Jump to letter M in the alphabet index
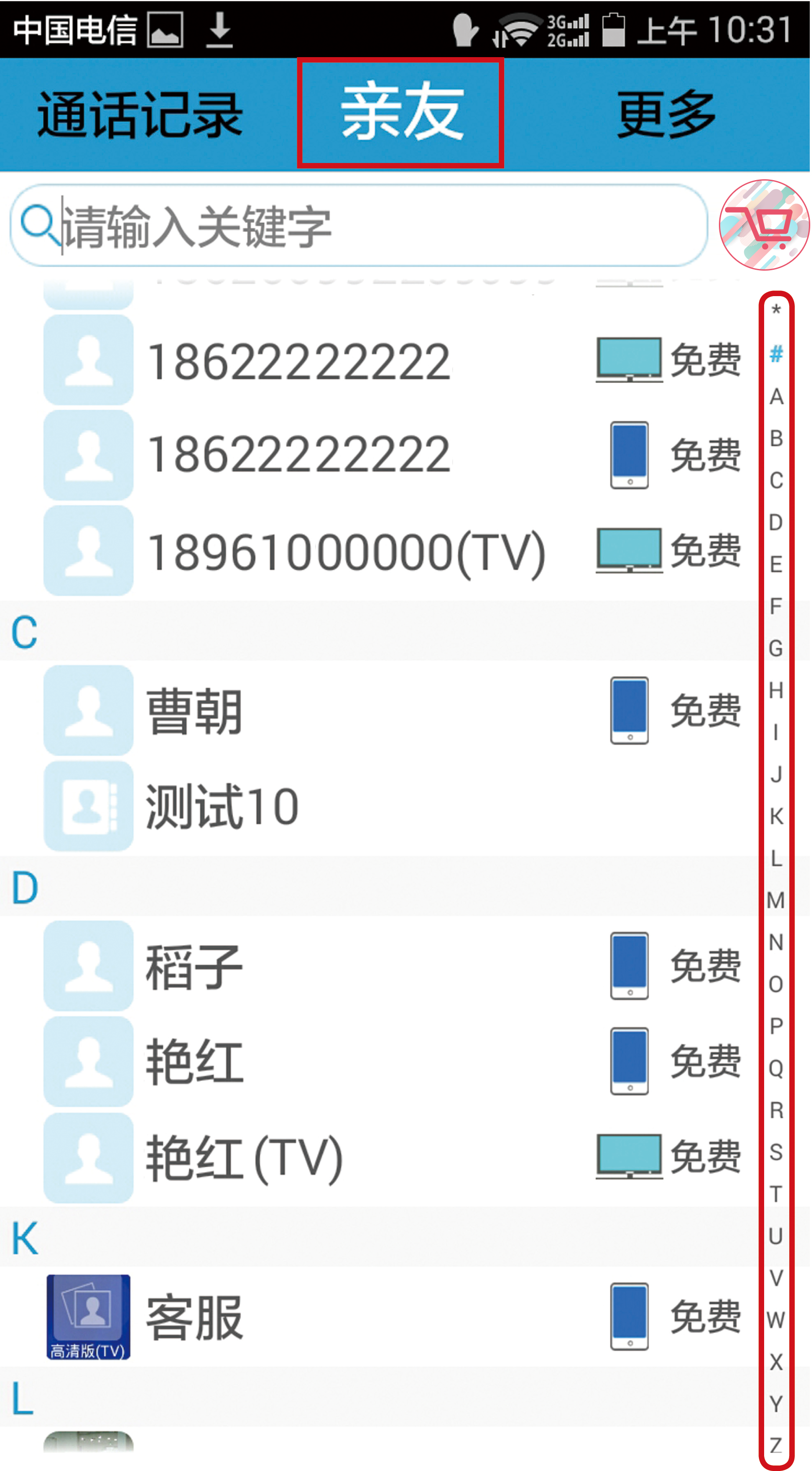The width and height of the screenshot is (812, 1471). point(776,901)
